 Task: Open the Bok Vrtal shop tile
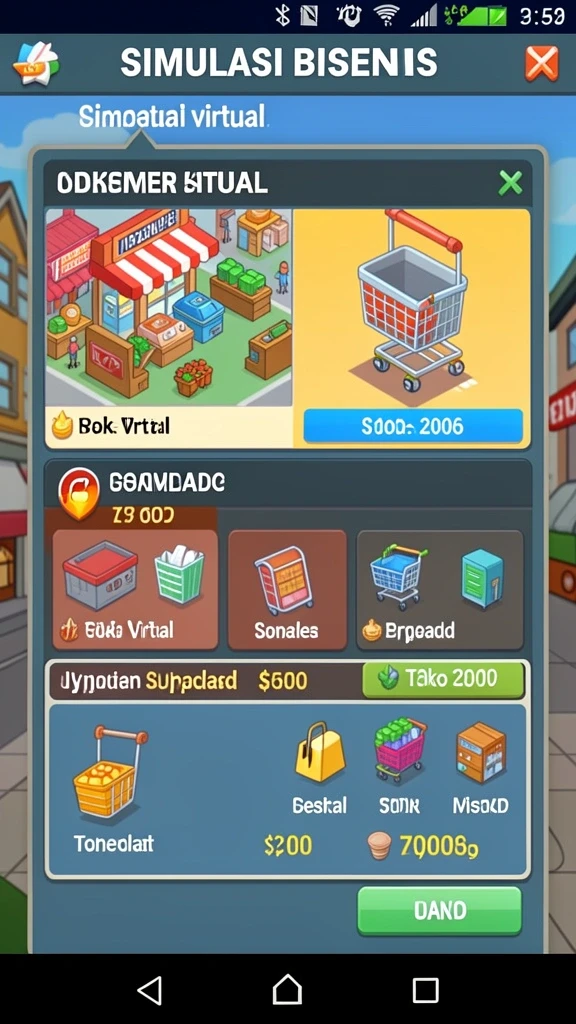[168, 328]
